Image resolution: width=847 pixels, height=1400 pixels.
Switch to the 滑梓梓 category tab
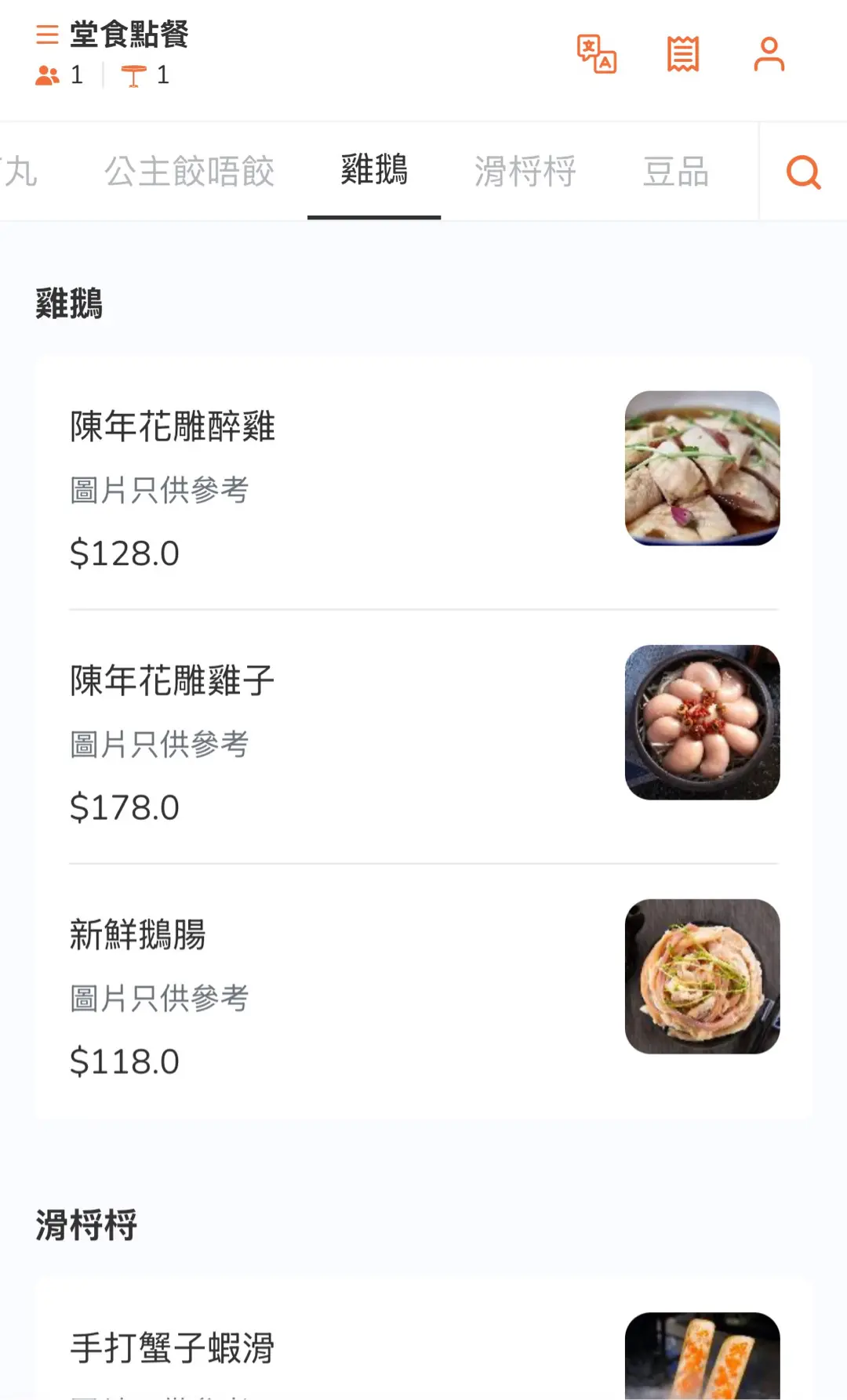tap(525, 172)
